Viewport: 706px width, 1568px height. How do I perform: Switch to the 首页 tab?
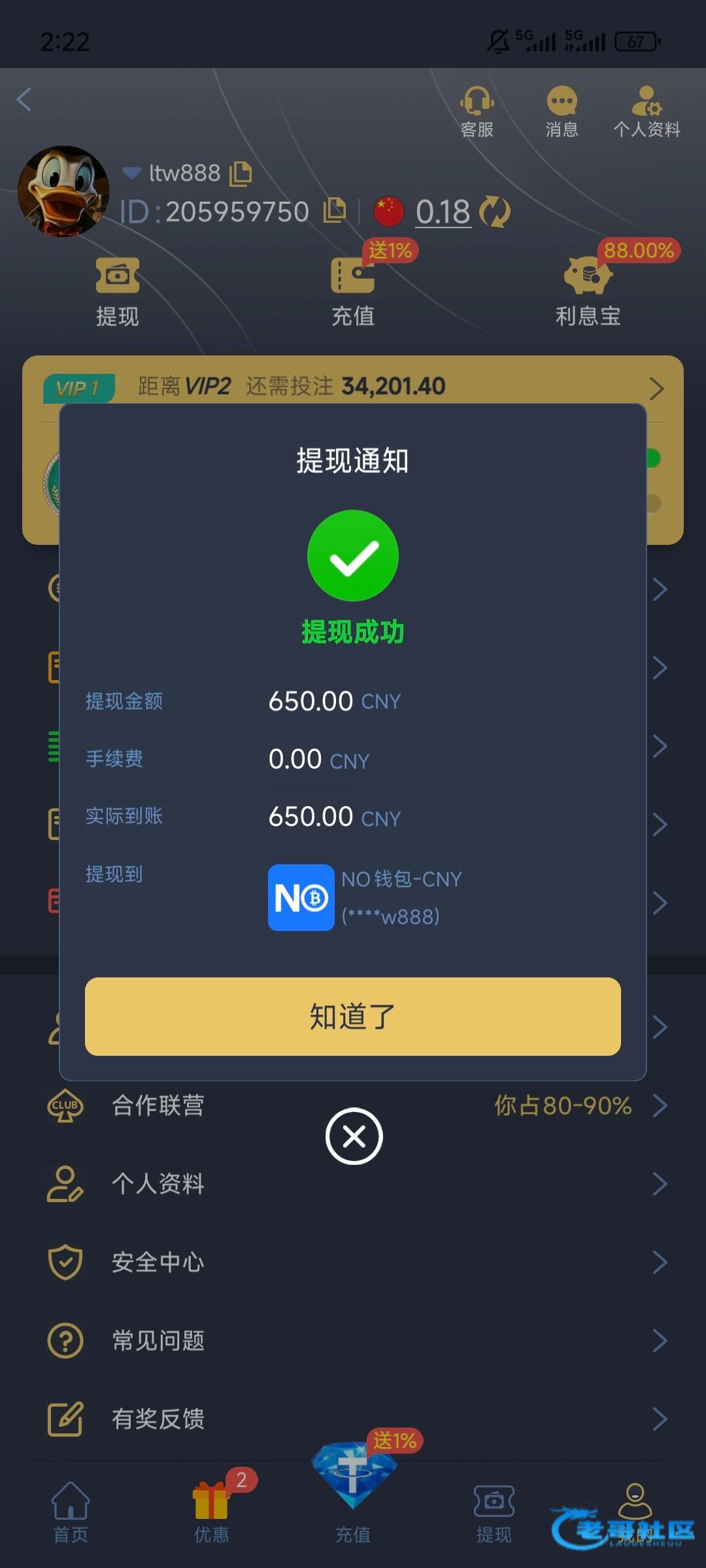71,1512
